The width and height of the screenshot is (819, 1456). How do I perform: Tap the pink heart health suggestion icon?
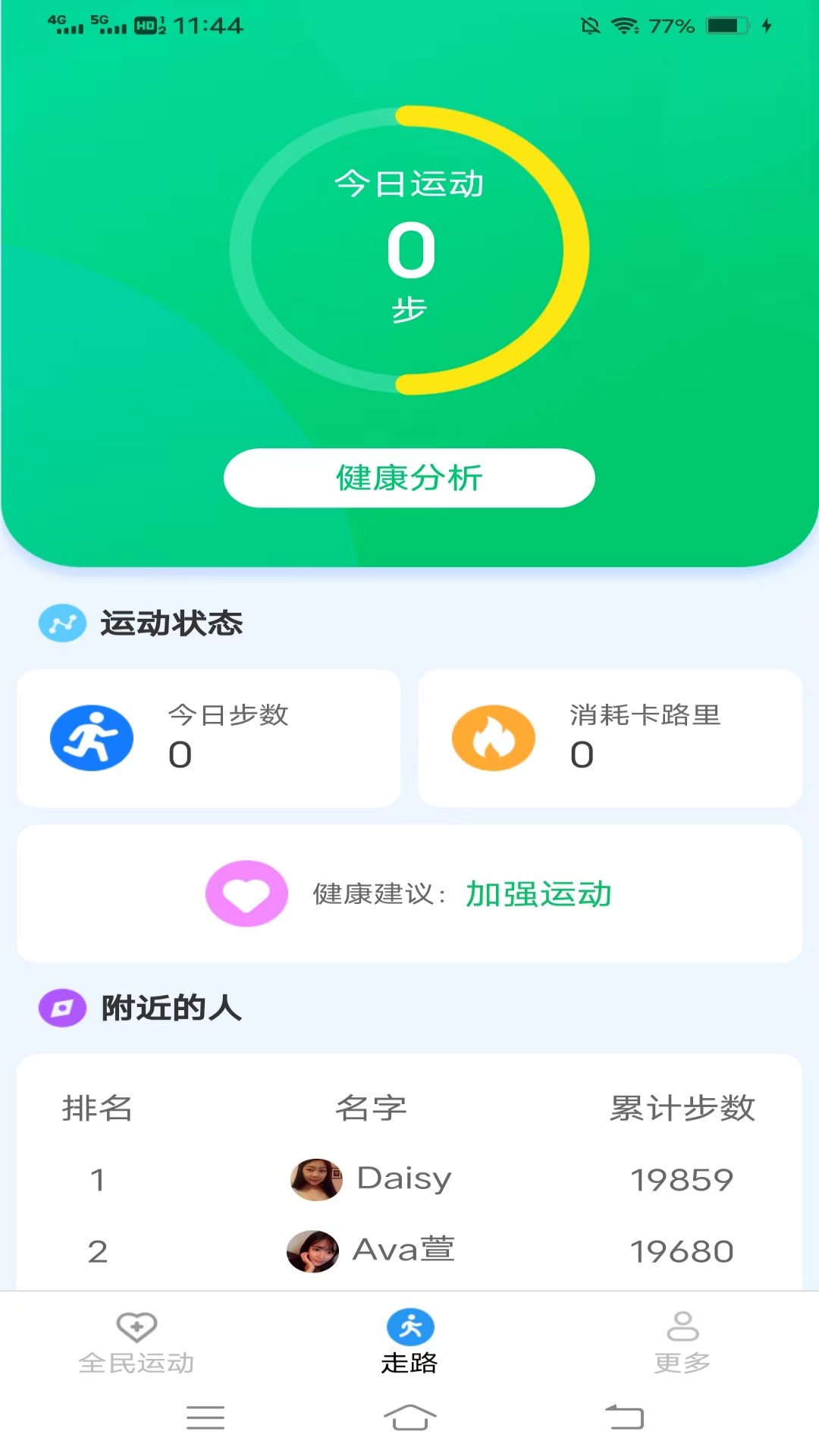click(246, 893)
